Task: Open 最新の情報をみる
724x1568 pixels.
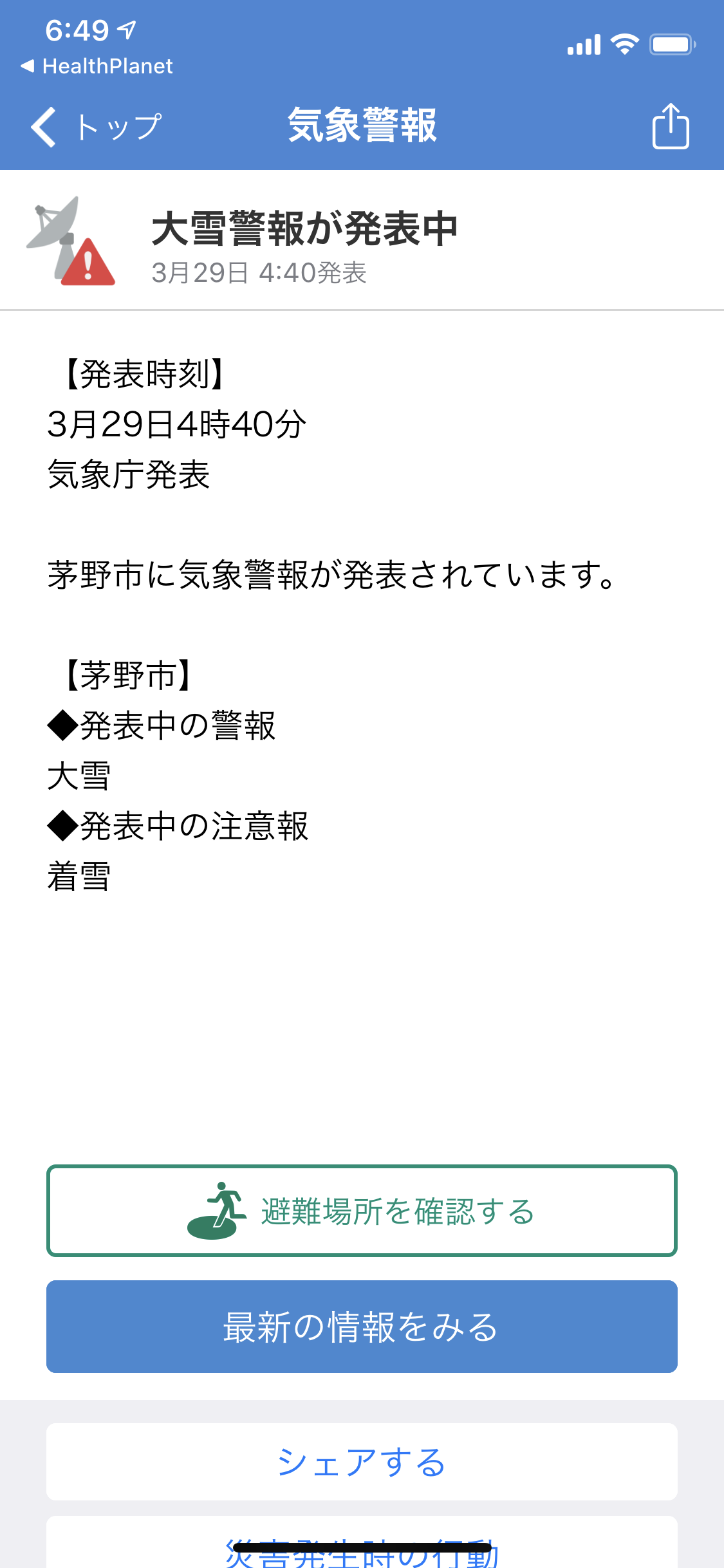Action: pos(362,1327)
